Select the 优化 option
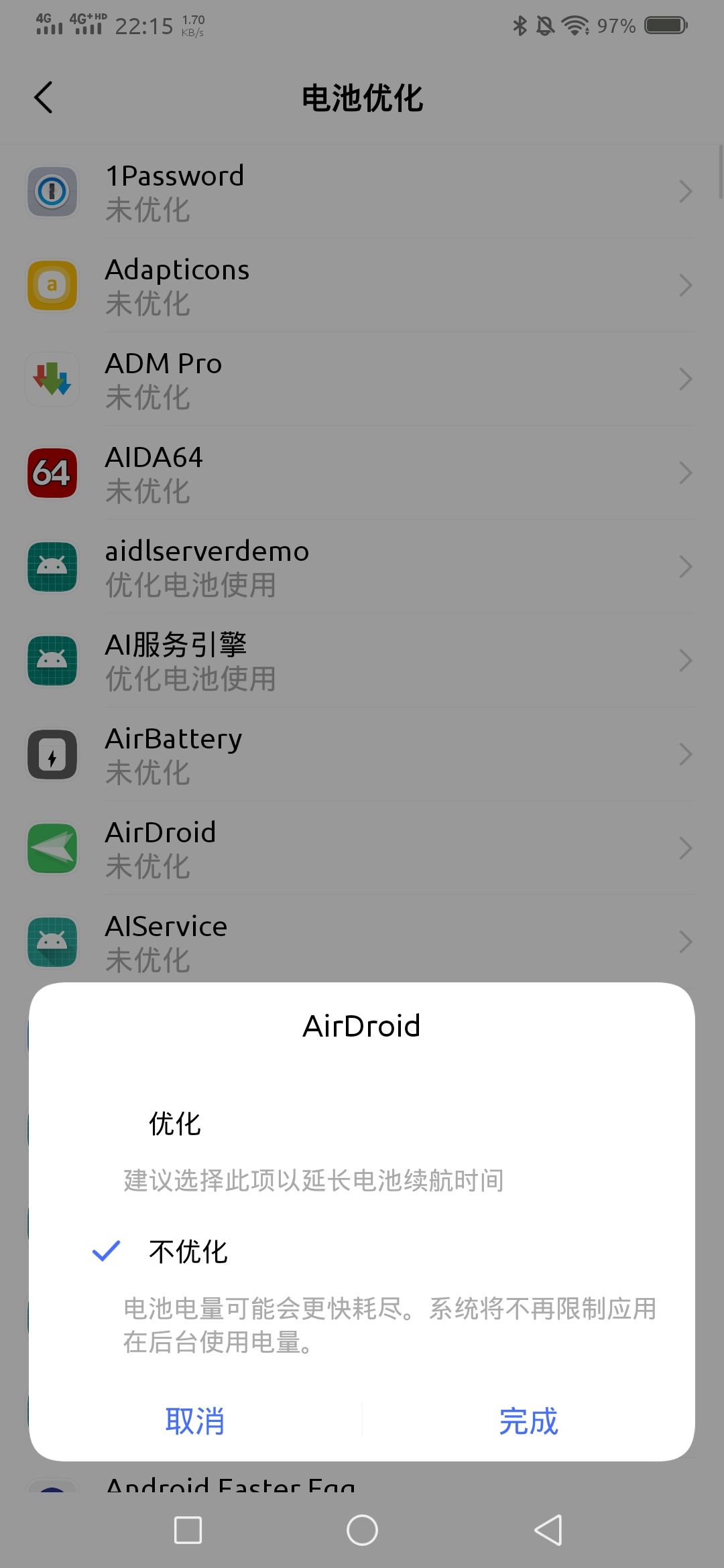Image resolution: width=724 pixels, height=1568 pixels. click(176, 1124)
